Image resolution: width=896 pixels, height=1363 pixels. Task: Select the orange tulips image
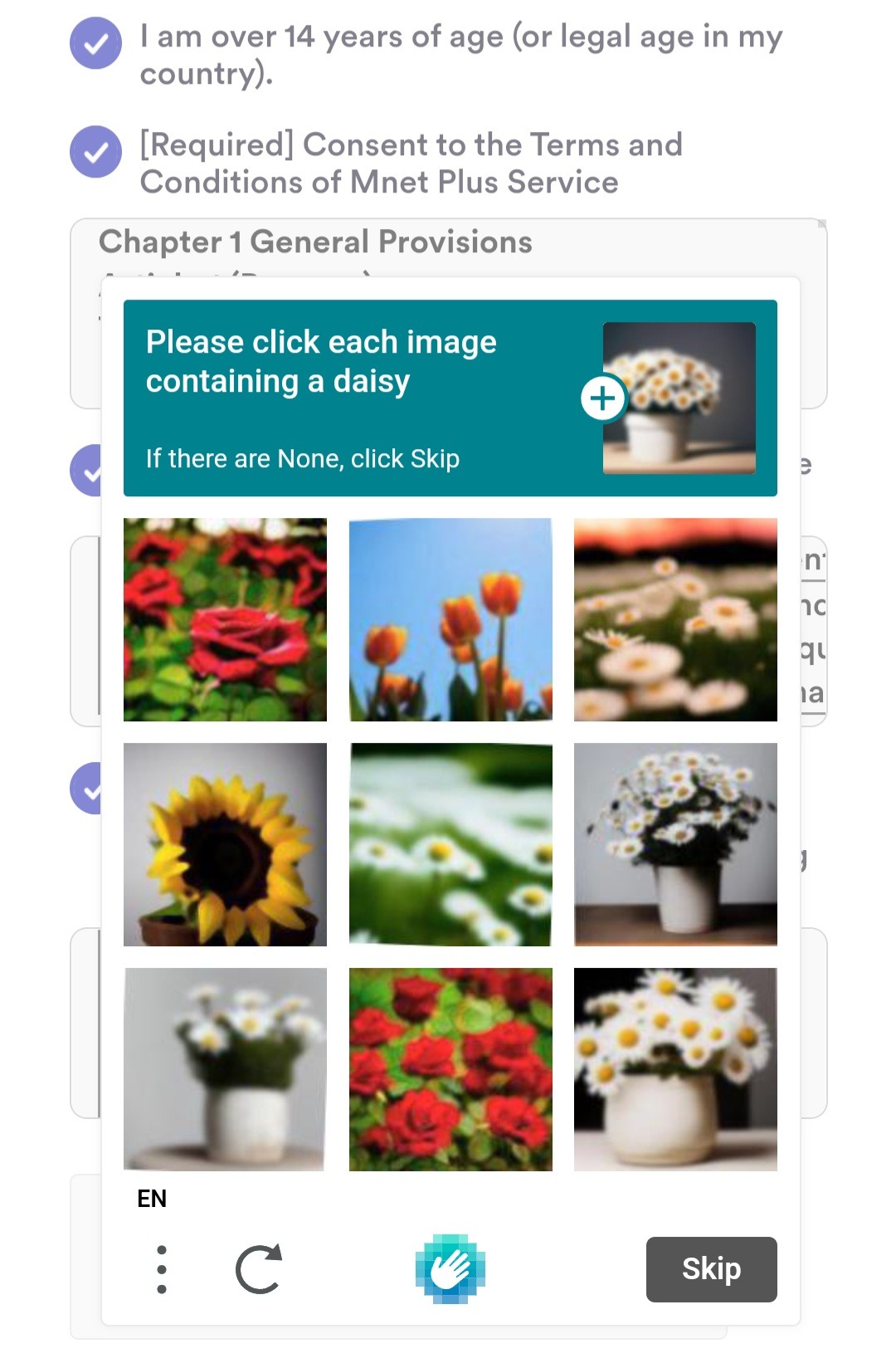click(x=450, y=619)
